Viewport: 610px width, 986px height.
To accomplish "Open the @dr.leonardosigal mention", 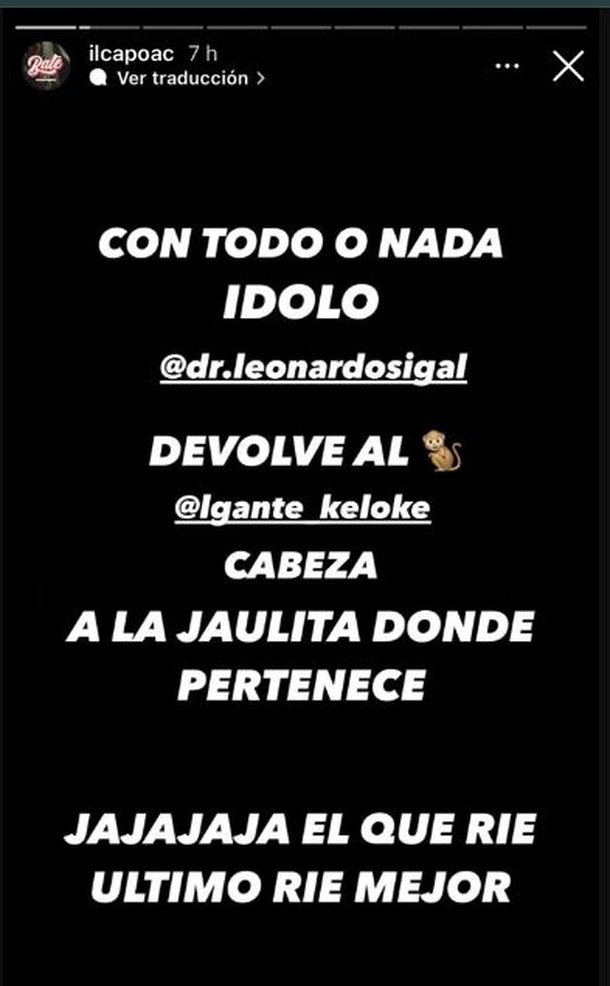I will [313, 367].
